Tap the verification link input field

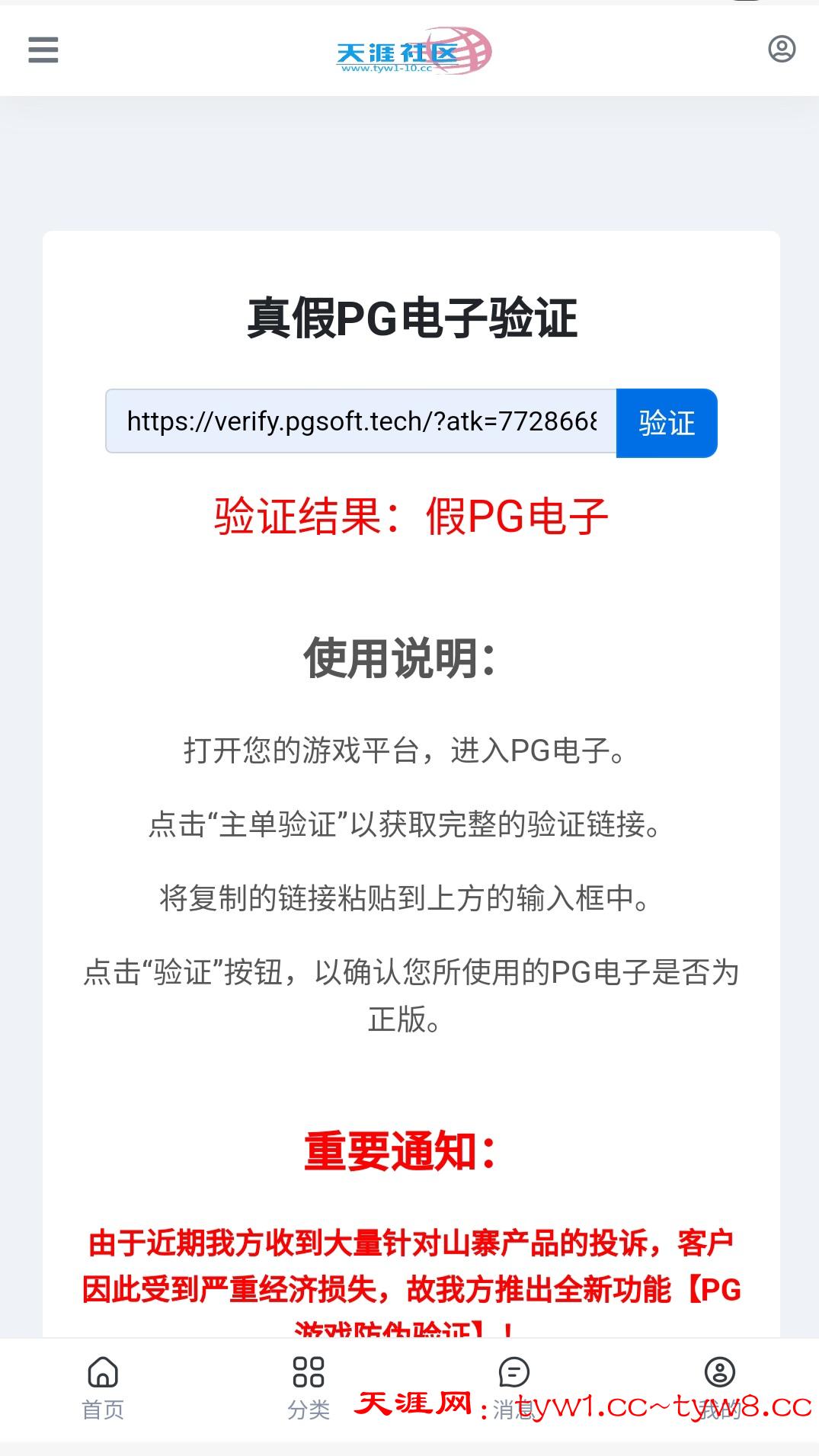coord(360,421)
